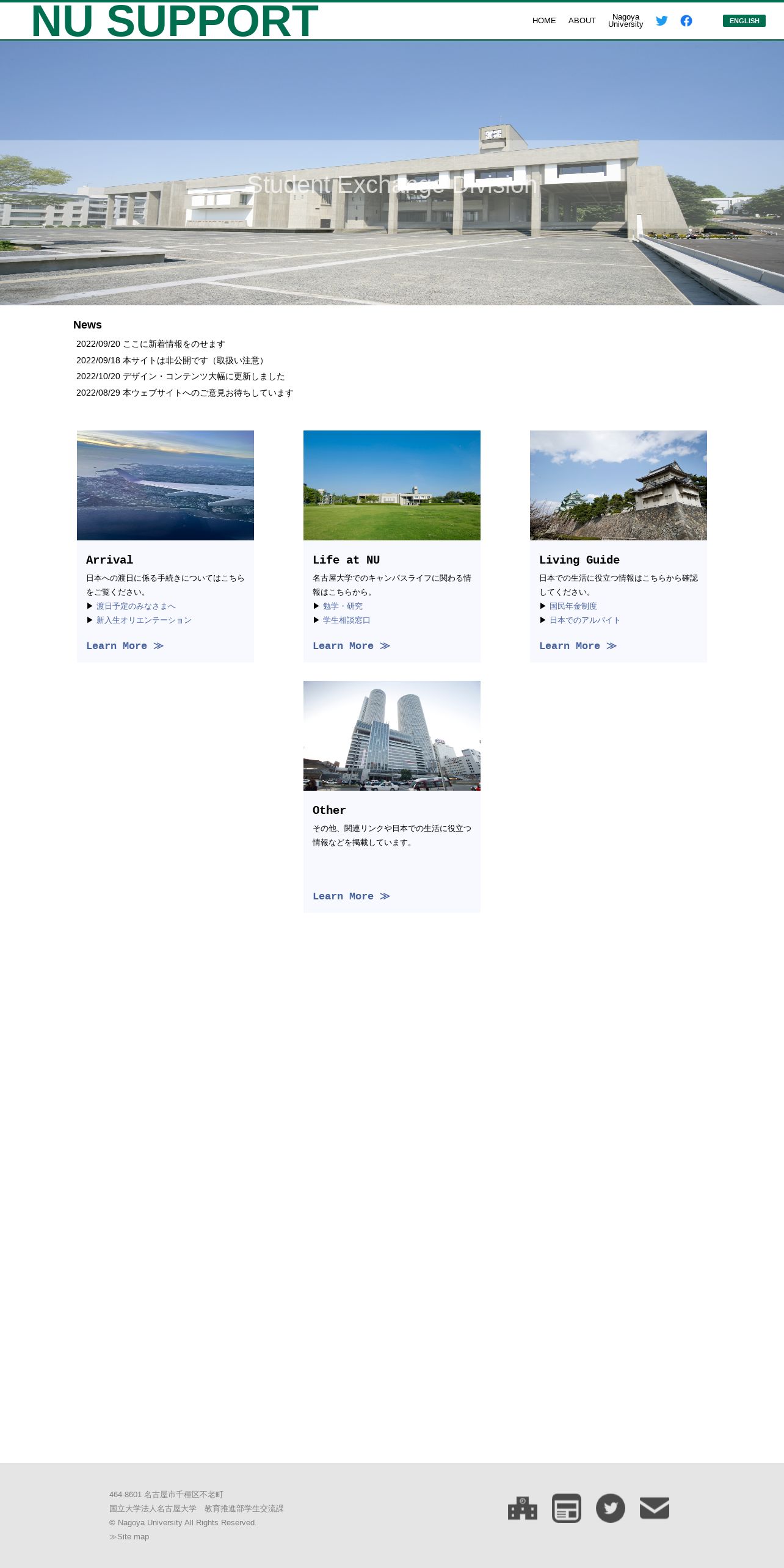This screenshot has width=784, height=1568.
Task: Open the Twitter icon in the header
Action: (661, 21)
